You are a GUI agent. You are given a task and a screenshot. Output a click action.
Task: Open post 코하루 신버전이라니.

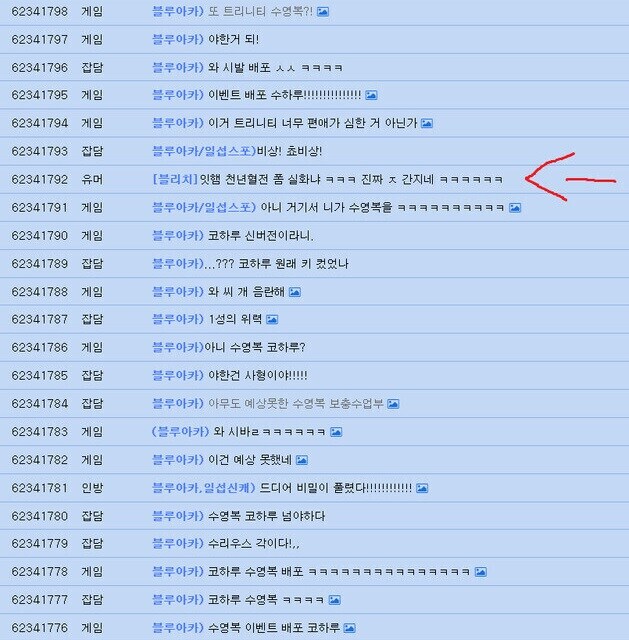click(260, 235)
